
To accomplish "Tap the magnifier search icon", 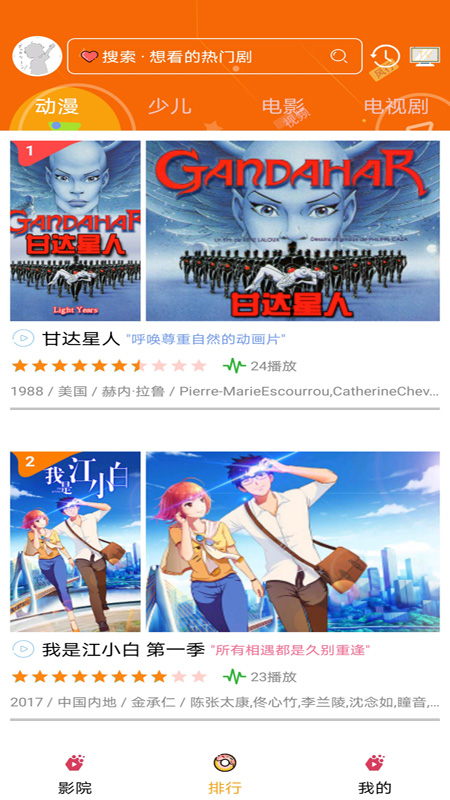I will pyautogui.click(x=338, y=56).
